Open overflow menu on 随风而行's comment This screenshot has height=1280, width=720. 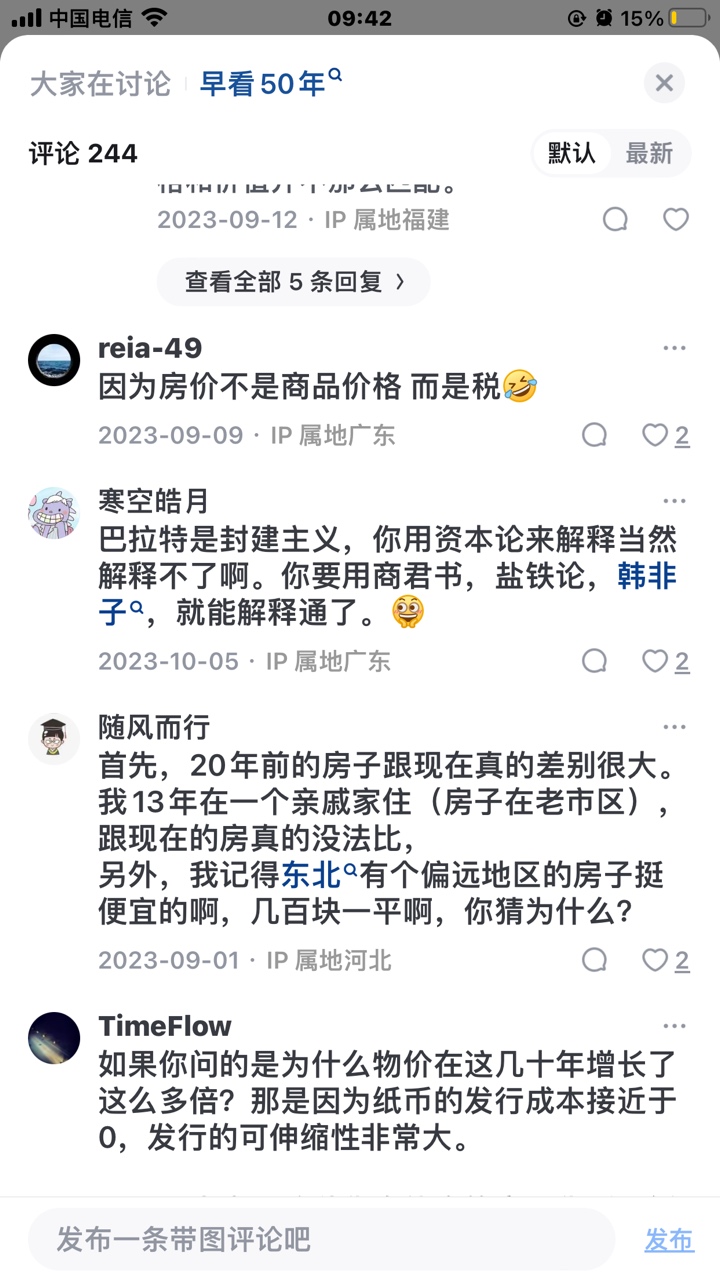(x=674, y=727)
